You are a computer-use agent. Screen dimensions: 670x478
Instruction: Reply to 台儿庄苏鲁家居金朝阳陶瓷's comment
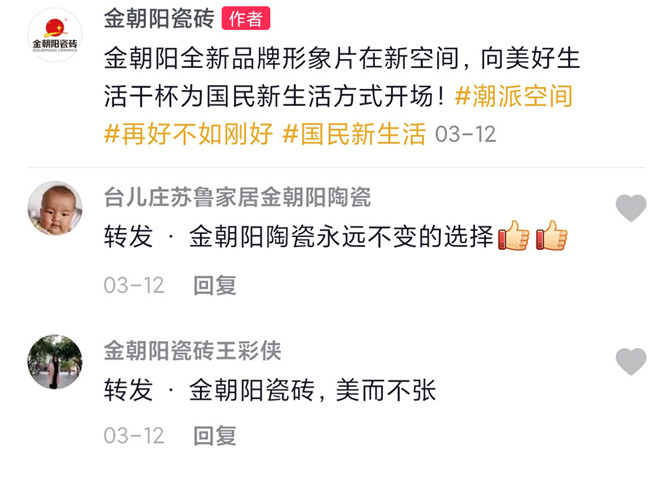(214, 285)
